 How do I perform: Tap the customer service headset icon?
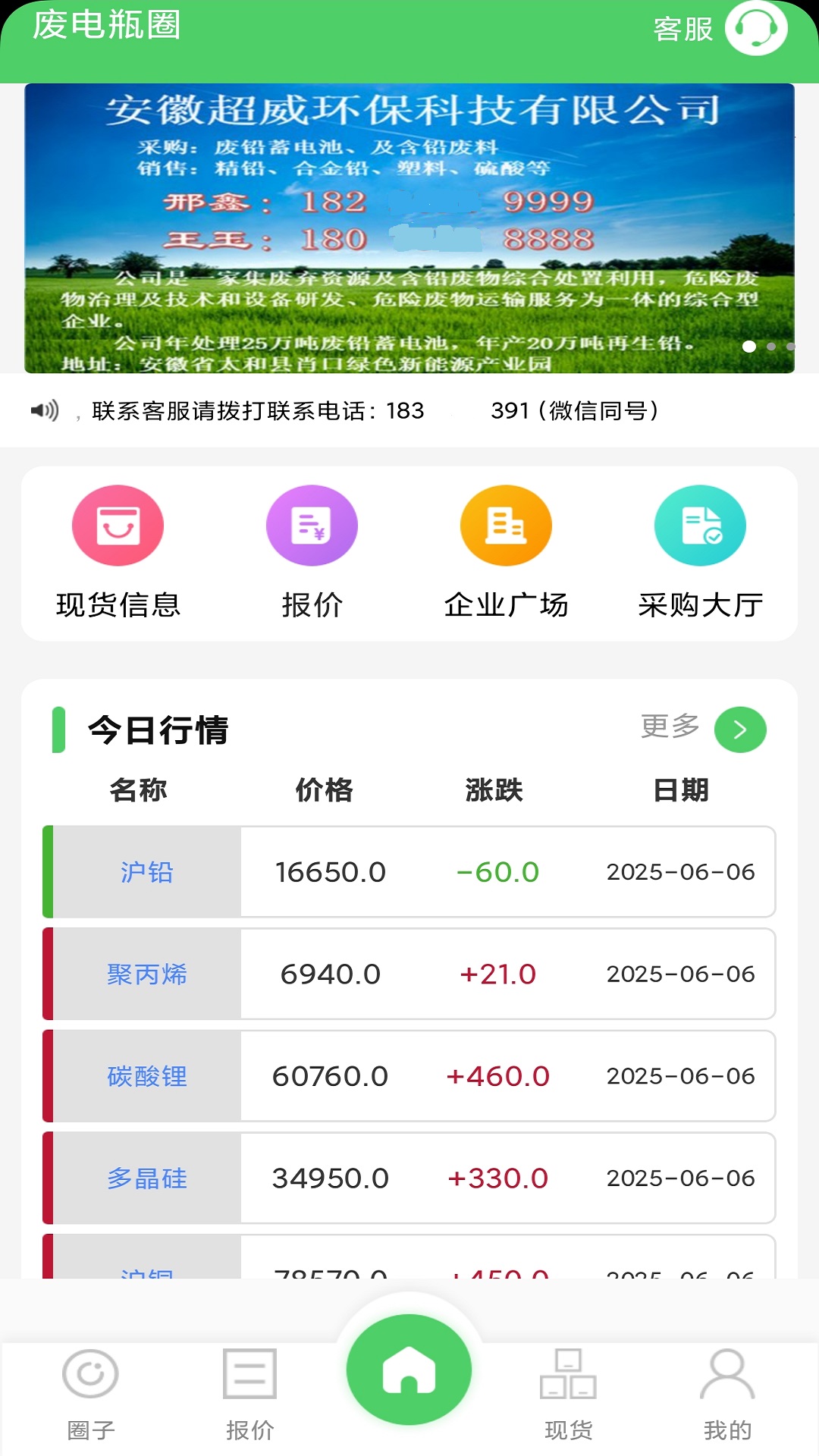pyautogui.click(x=753, y=30)
